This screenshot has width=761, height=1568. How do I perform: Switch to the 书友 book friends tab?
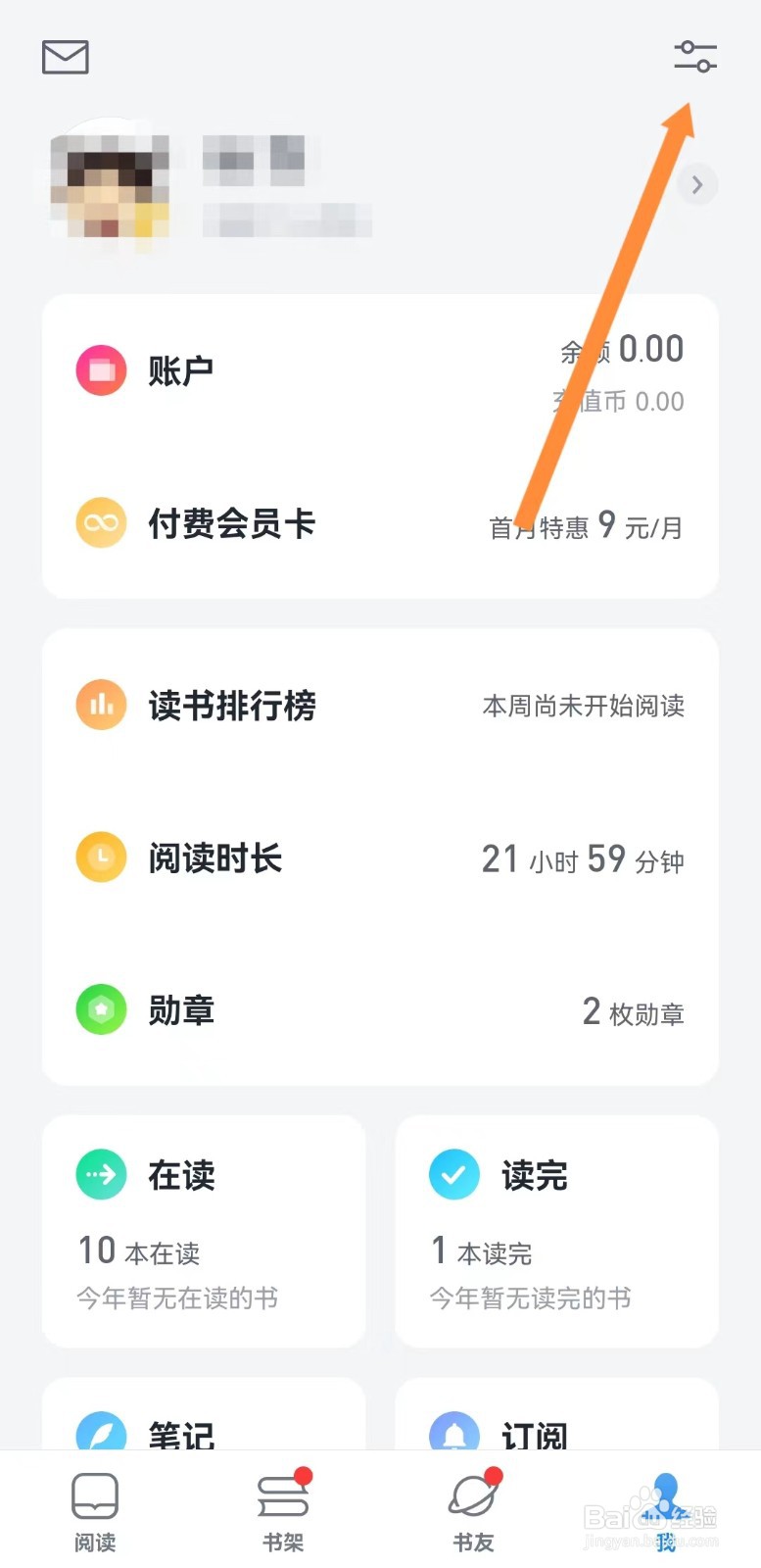473,1511
